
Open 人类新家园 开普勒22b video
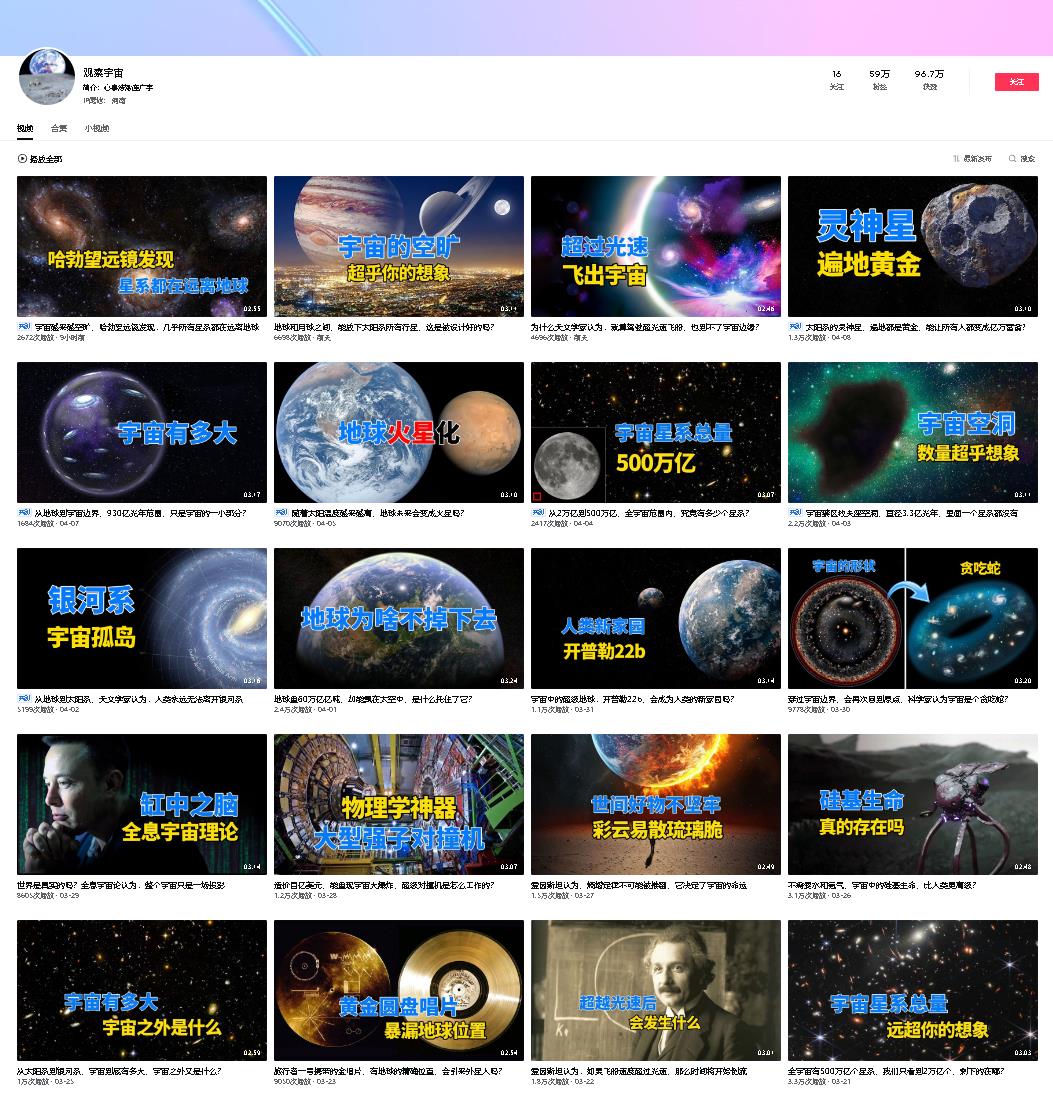[655, 618]
